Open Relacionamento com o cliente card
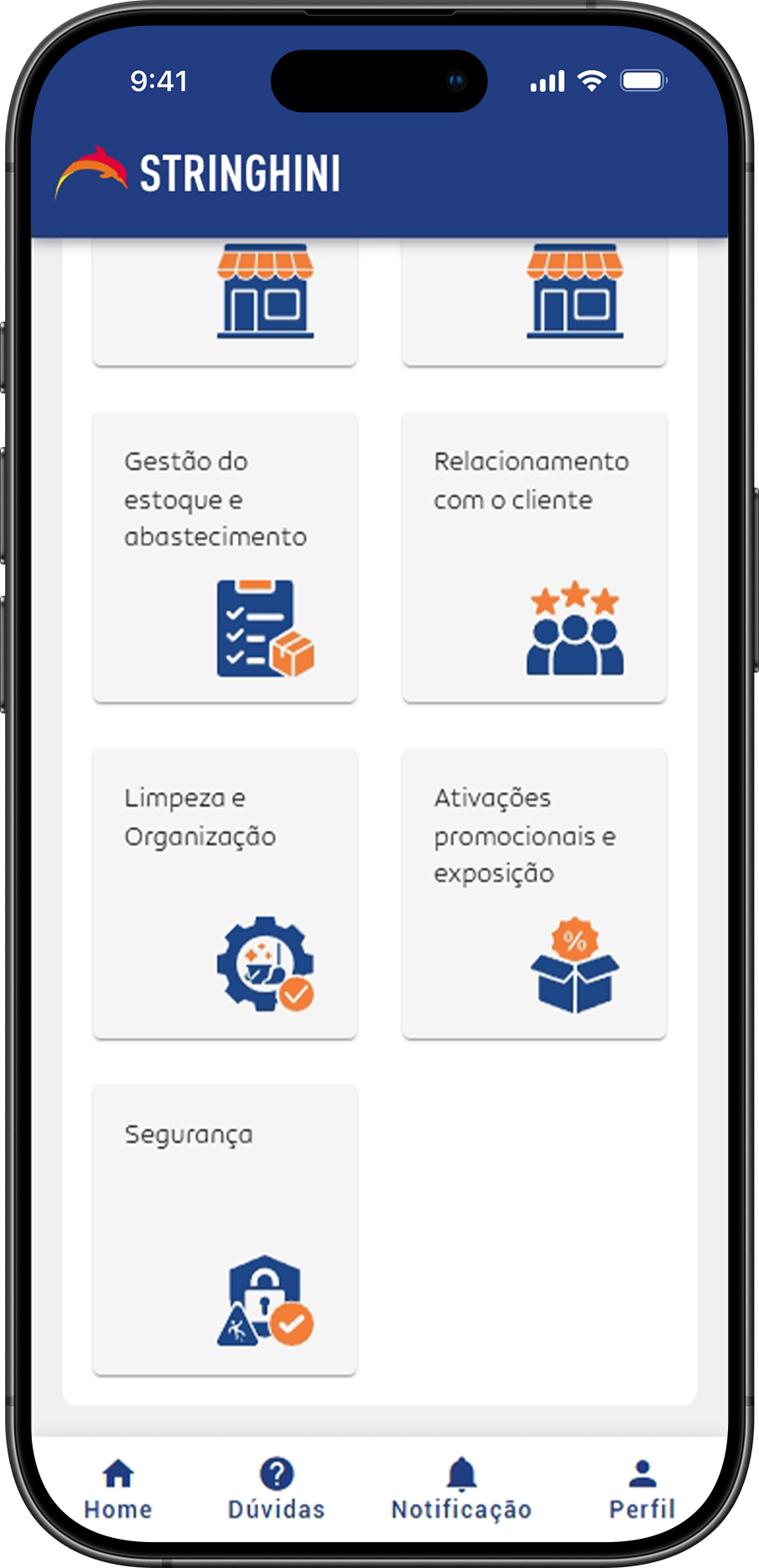This screenshot has height=1568, width=759. click(x=533, y=556)
